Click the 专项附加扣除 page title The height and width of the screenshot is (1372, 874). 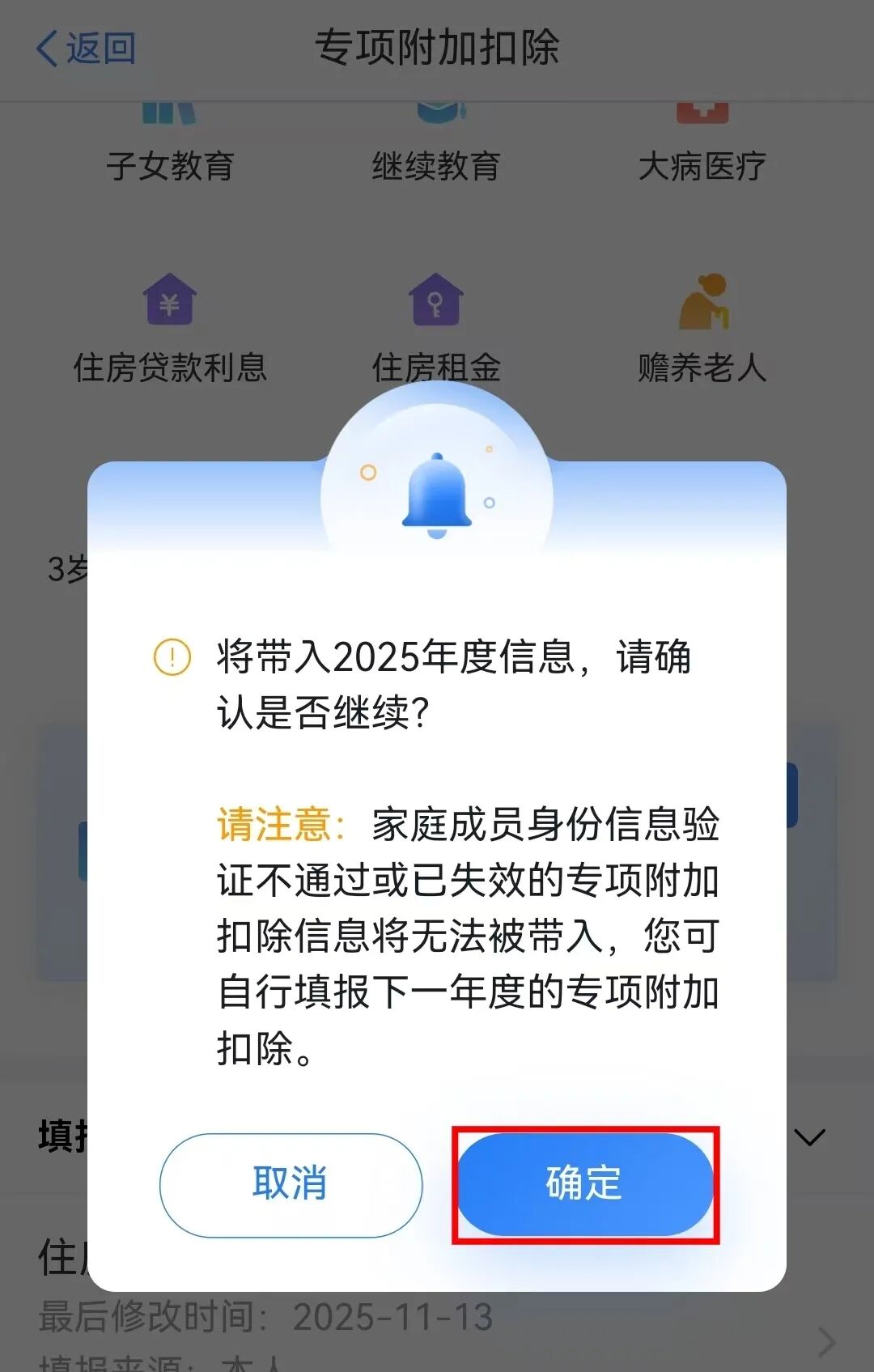pyautogui.click(x=437, y=49)
